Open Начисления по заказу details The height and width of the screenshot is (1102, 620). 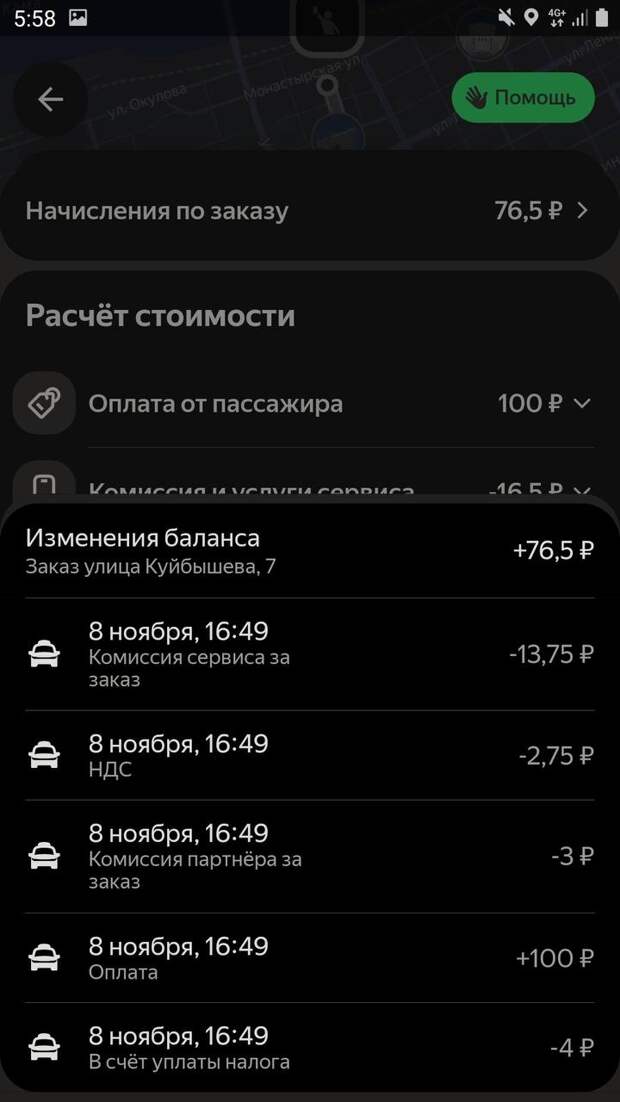coord(308,211)
